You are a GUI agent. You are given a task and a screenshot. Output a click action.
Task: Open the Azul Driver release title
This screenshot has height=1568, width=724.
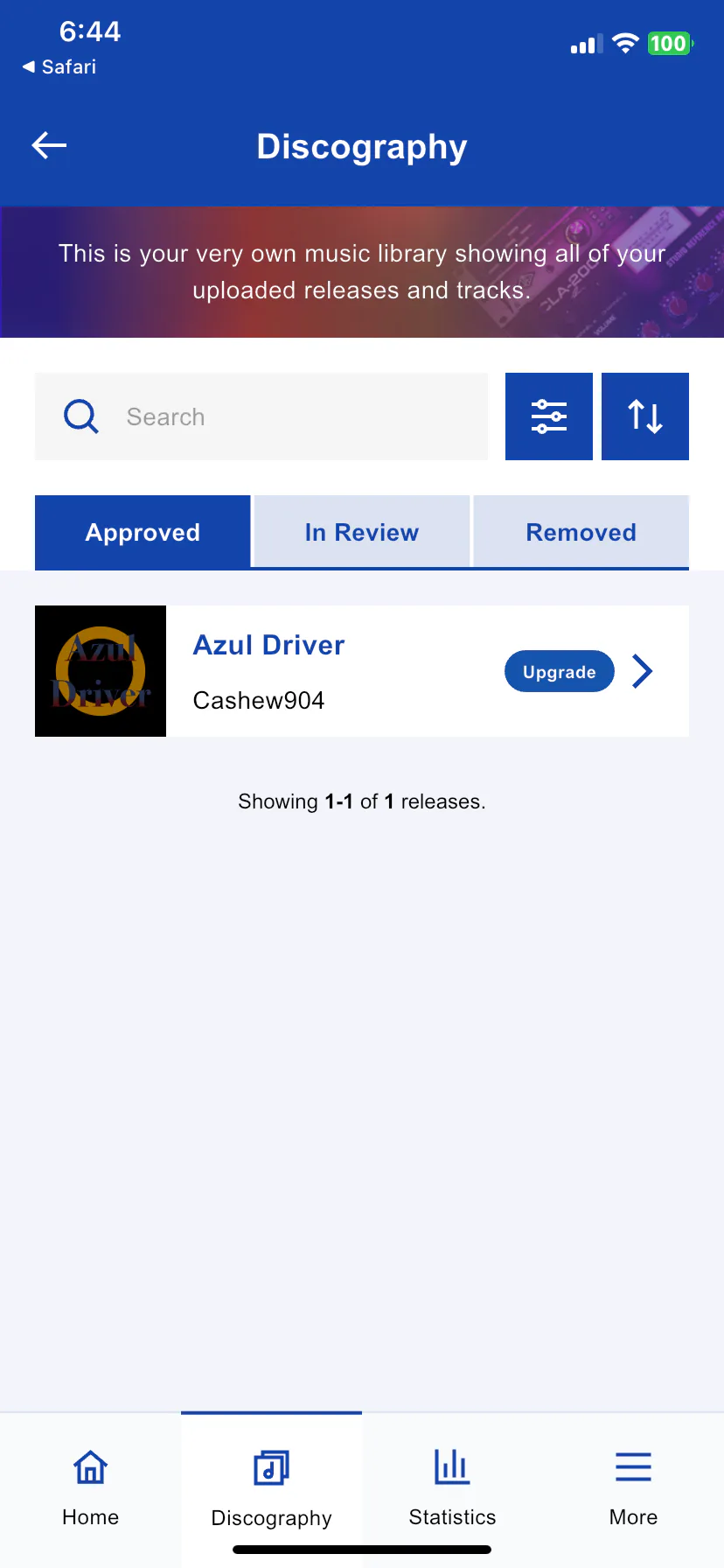[x=269, y=646]
